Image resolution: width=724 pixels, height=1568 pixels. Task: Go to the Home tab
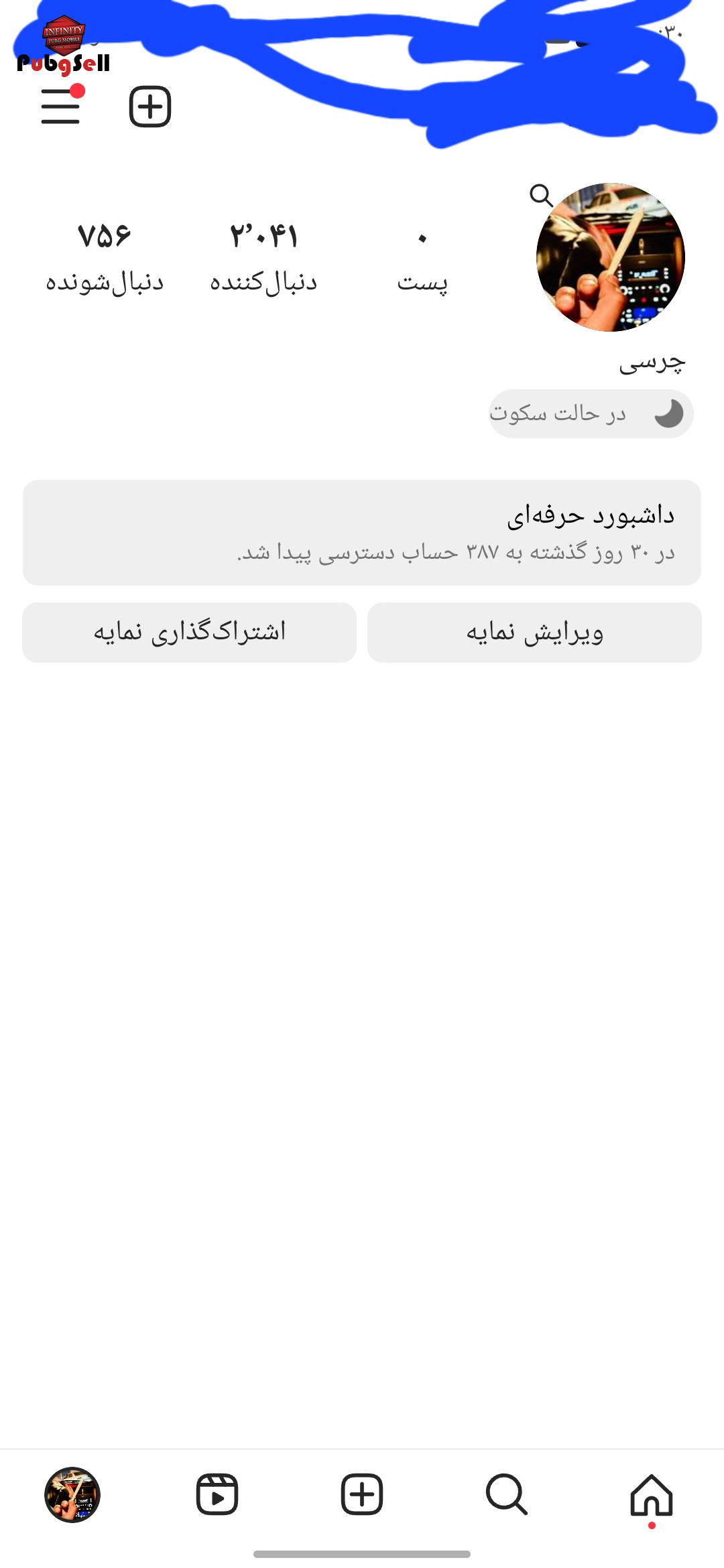(x=652, y=1495)
